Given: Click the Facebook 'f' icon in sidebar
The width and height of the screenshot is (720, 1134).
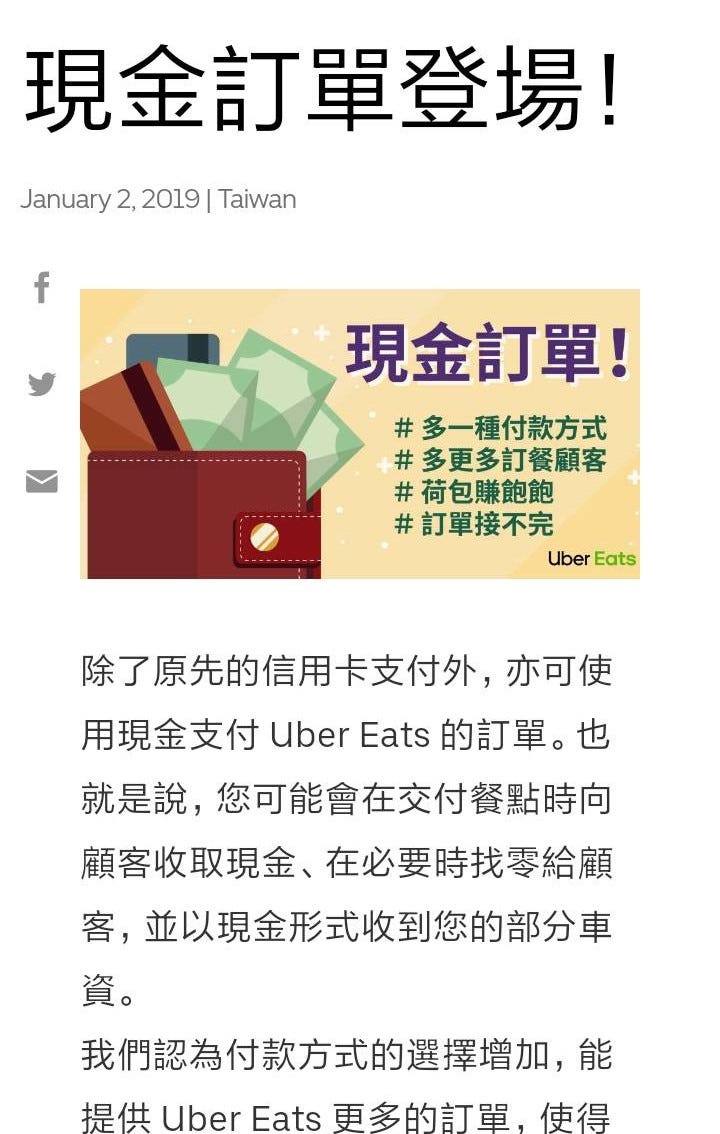Looking at the screenshot, I should click(x=40, y=288).
